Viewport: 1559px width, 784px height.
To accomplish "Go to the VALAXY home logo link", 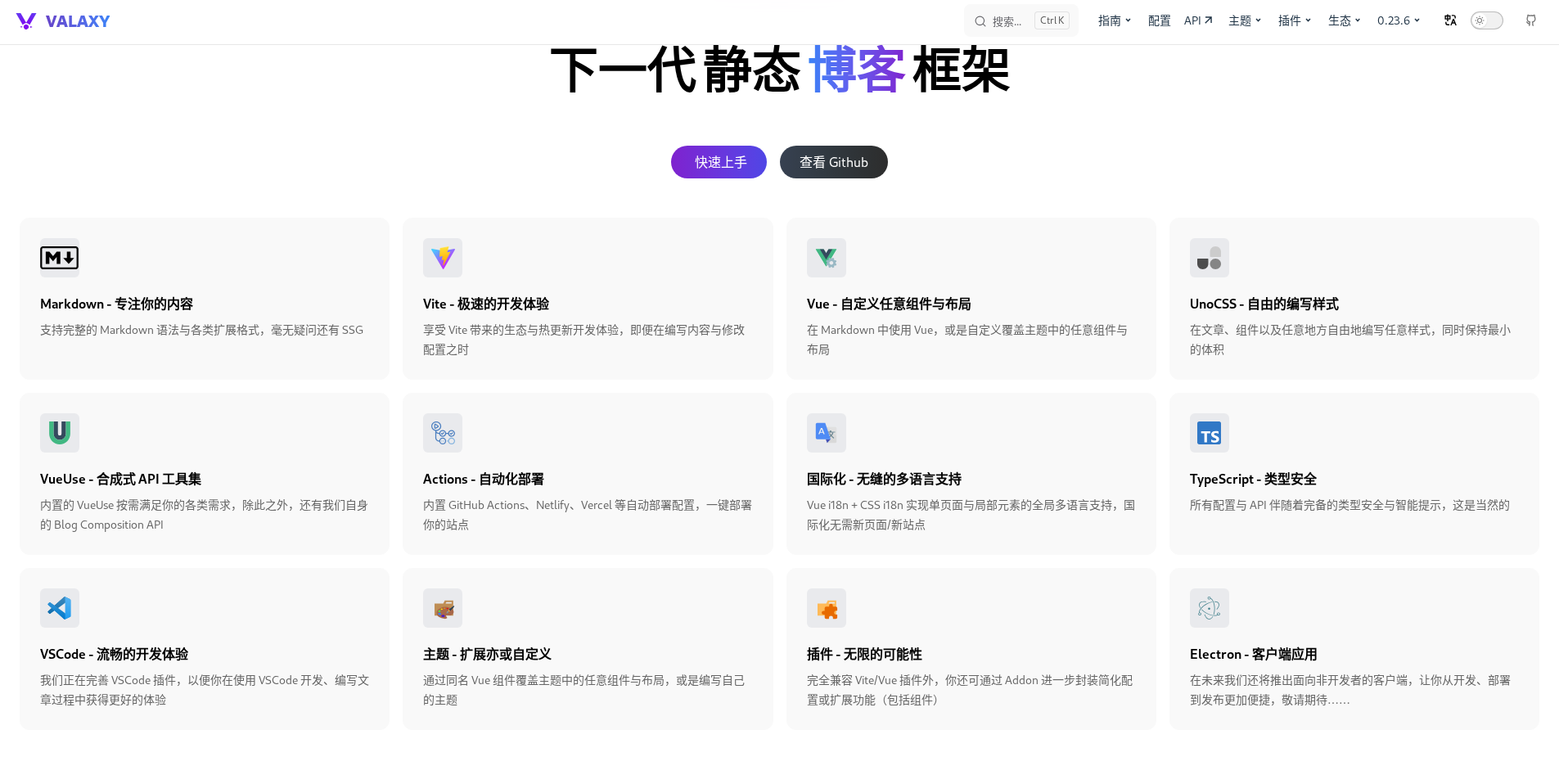I will [x=63, y=21].
